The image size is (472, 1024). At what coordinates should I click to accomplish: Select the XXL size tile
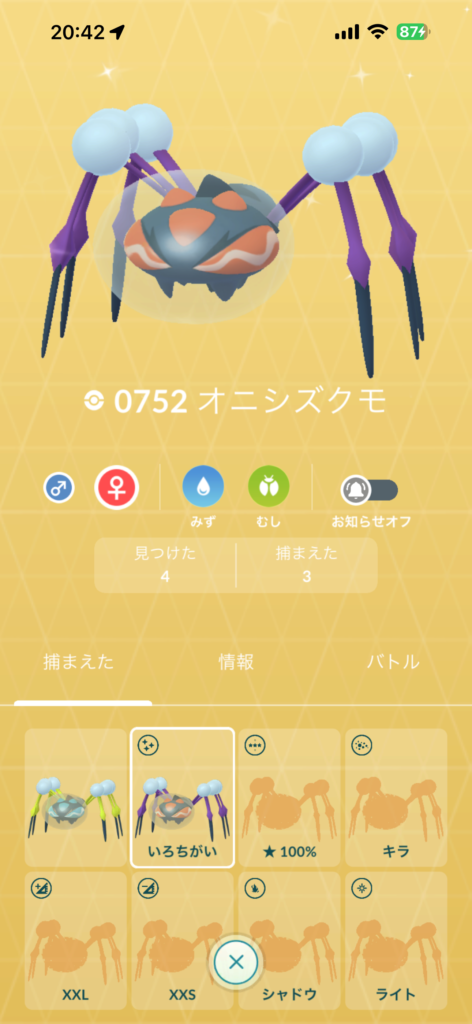coord(76,940)
